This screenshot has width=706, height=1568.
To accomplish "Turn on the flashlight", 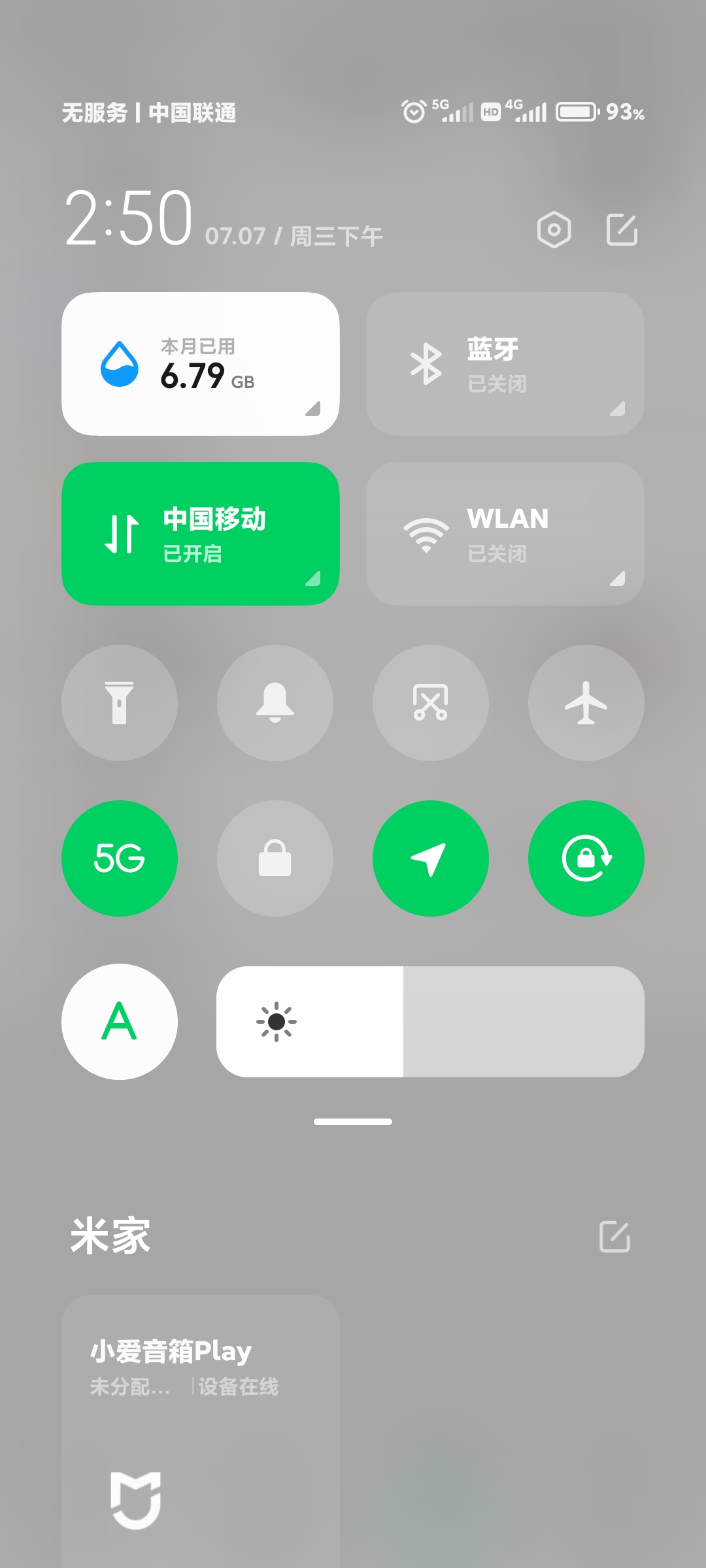I will [x=120, y=703].
